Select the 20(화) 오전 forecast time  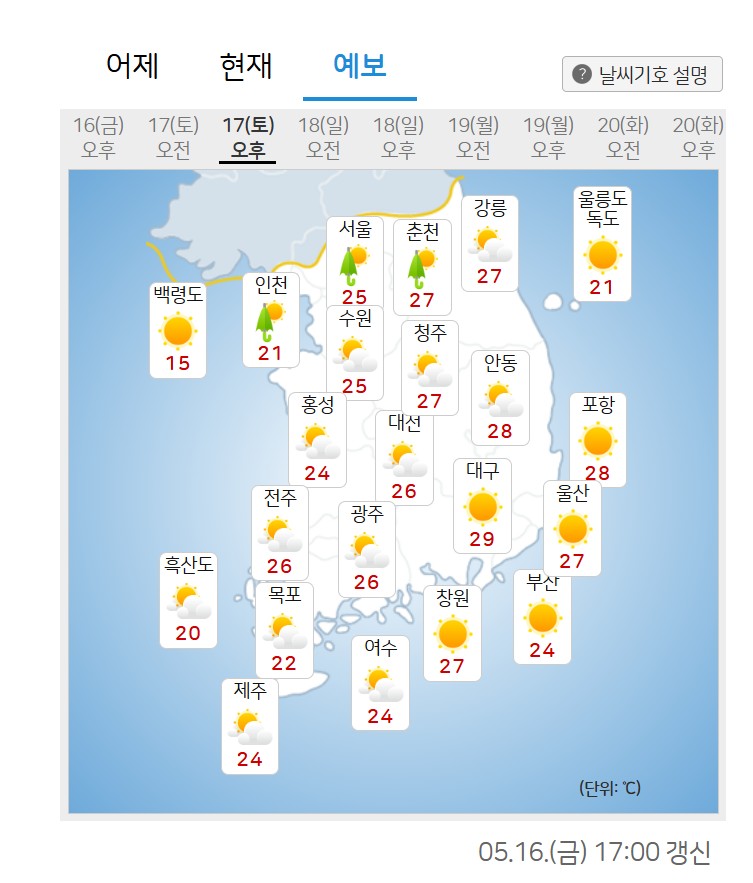click(x=623, y=138)
